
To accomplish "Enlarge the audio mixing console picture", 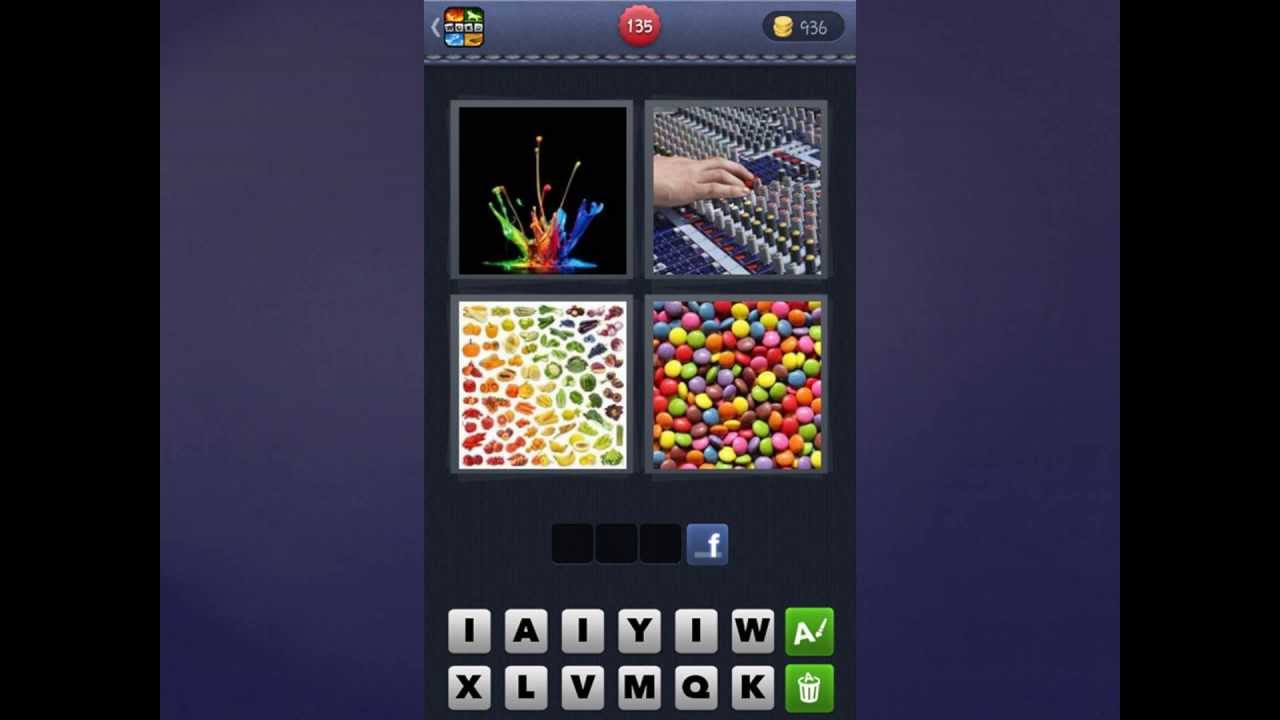I will coord(737,190).
